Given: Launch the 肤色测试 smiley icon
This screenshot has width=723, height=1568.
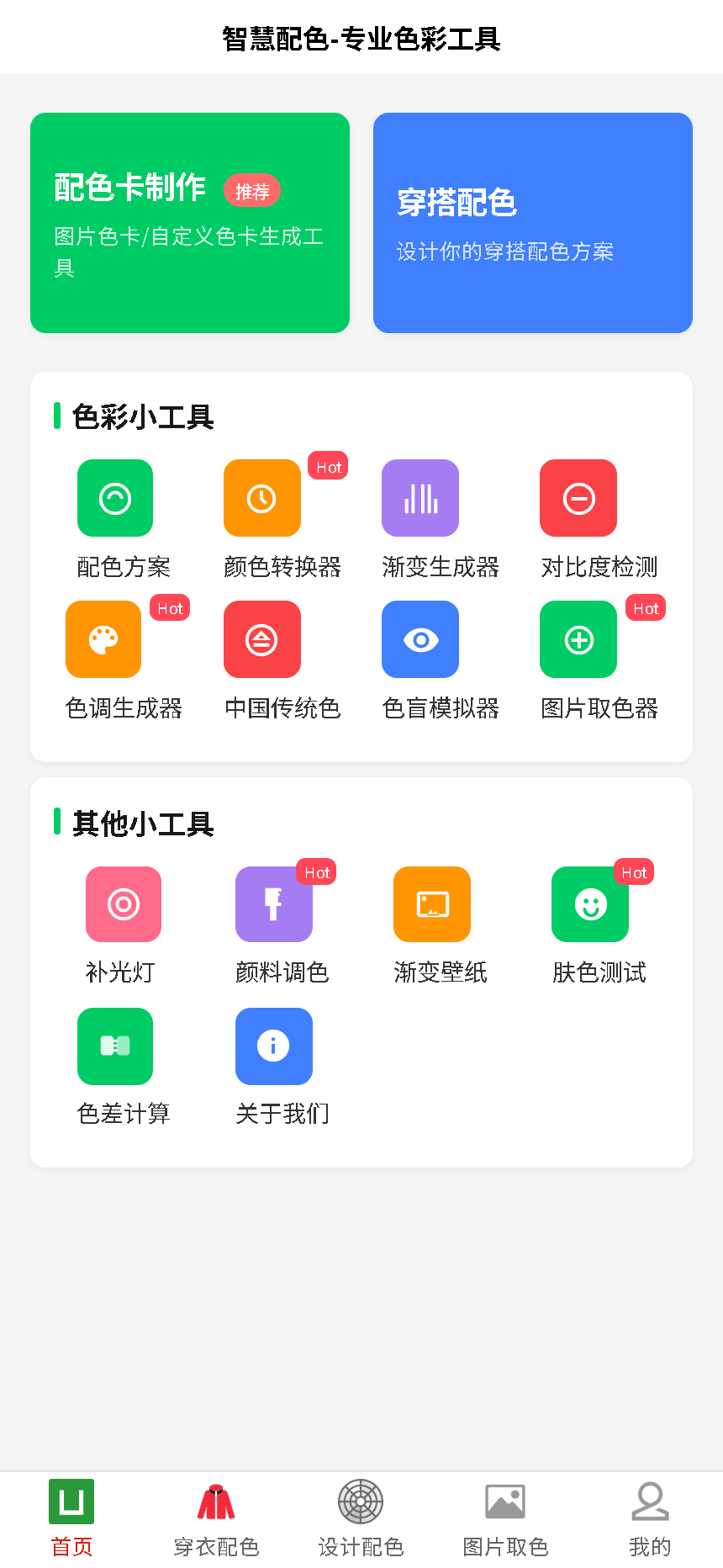Looking at the screenshot, I should 589,904.
